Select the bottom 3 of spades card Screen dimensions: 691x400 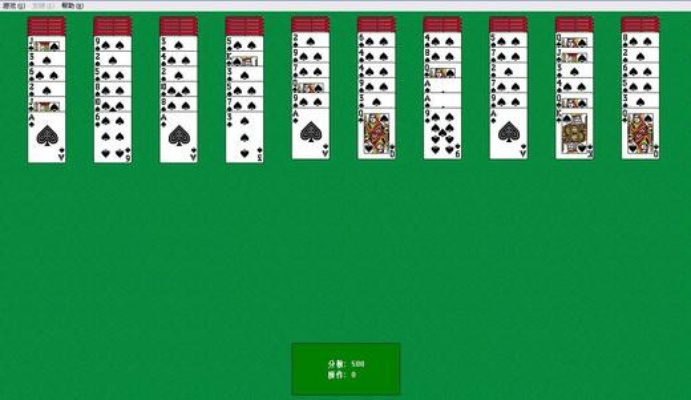(x=244, y=138)
